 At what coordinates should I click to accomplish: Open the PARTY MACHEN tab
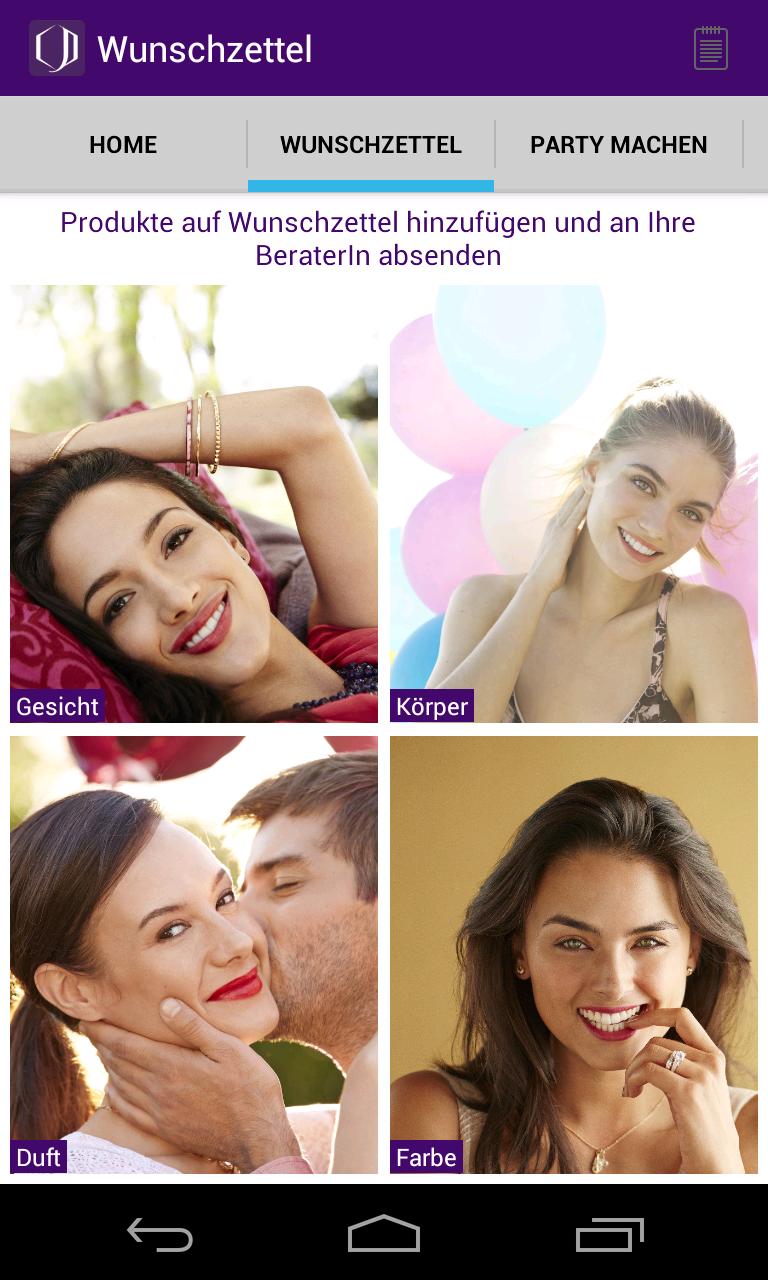[618, 145]
